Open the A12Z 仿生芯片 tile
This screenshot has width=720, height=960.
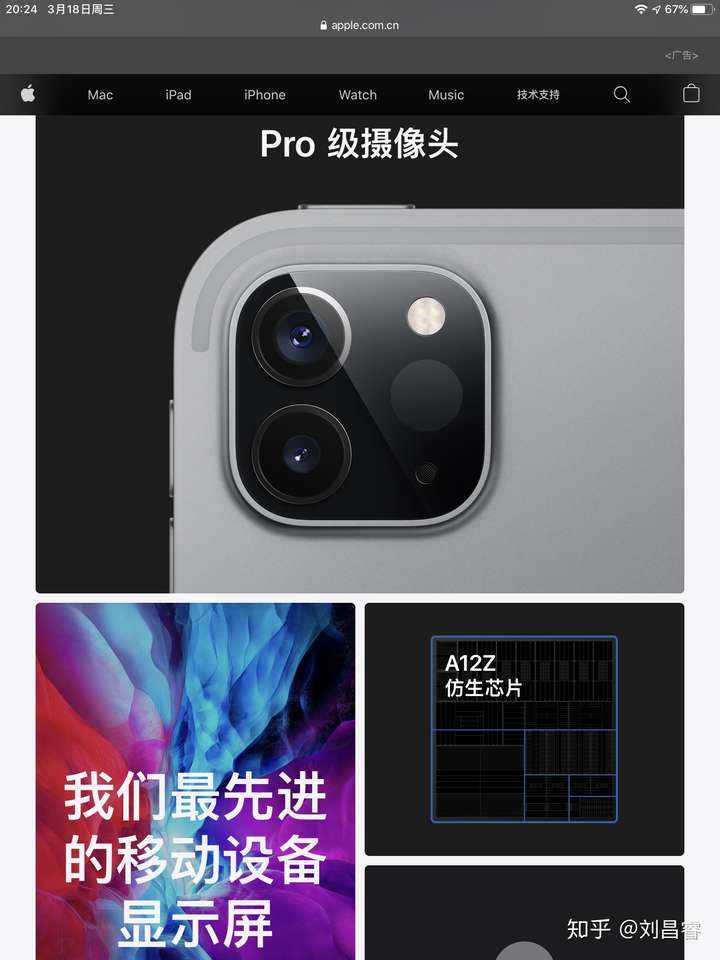pos(524,728)
